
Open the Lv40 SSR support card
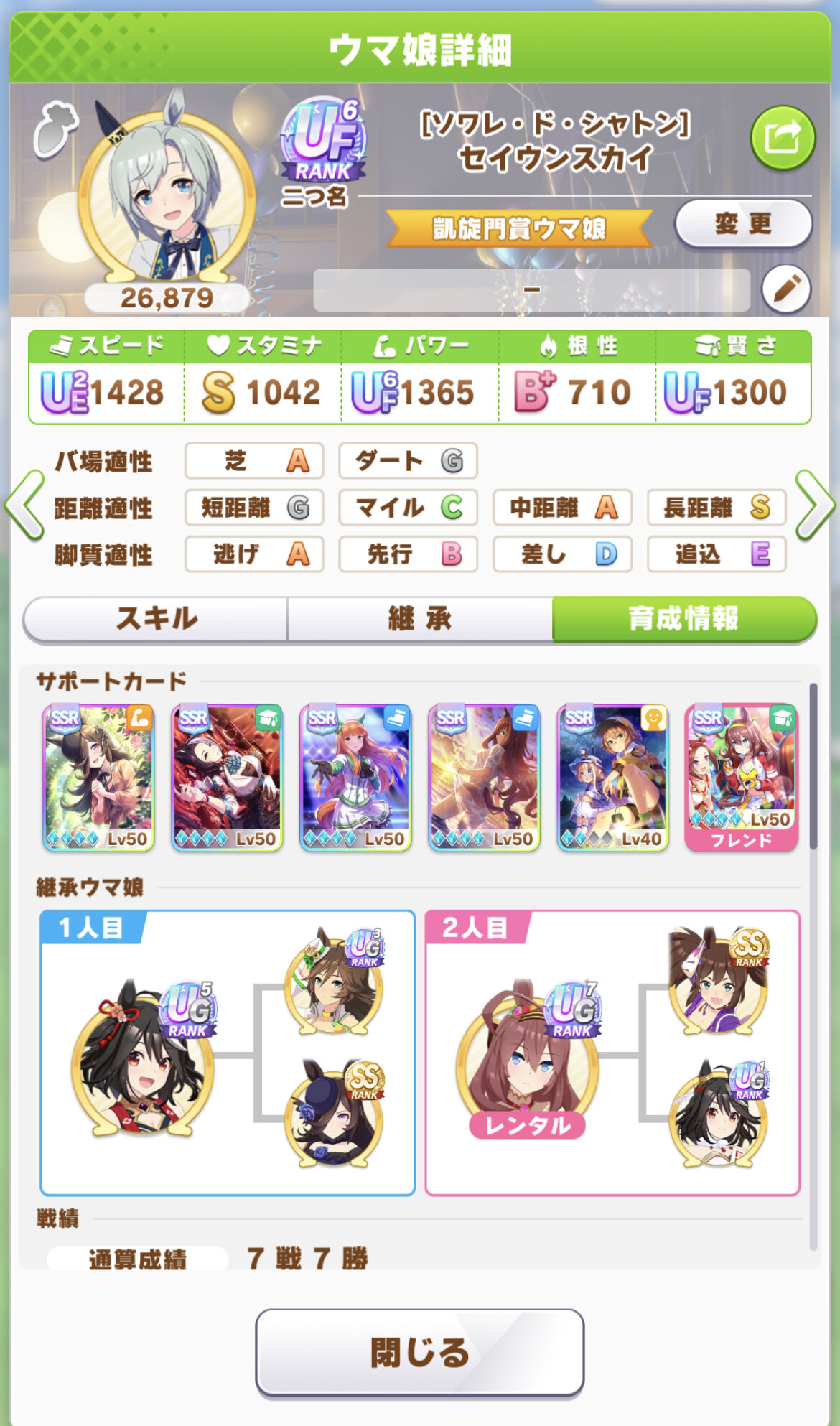pos(612,778)
